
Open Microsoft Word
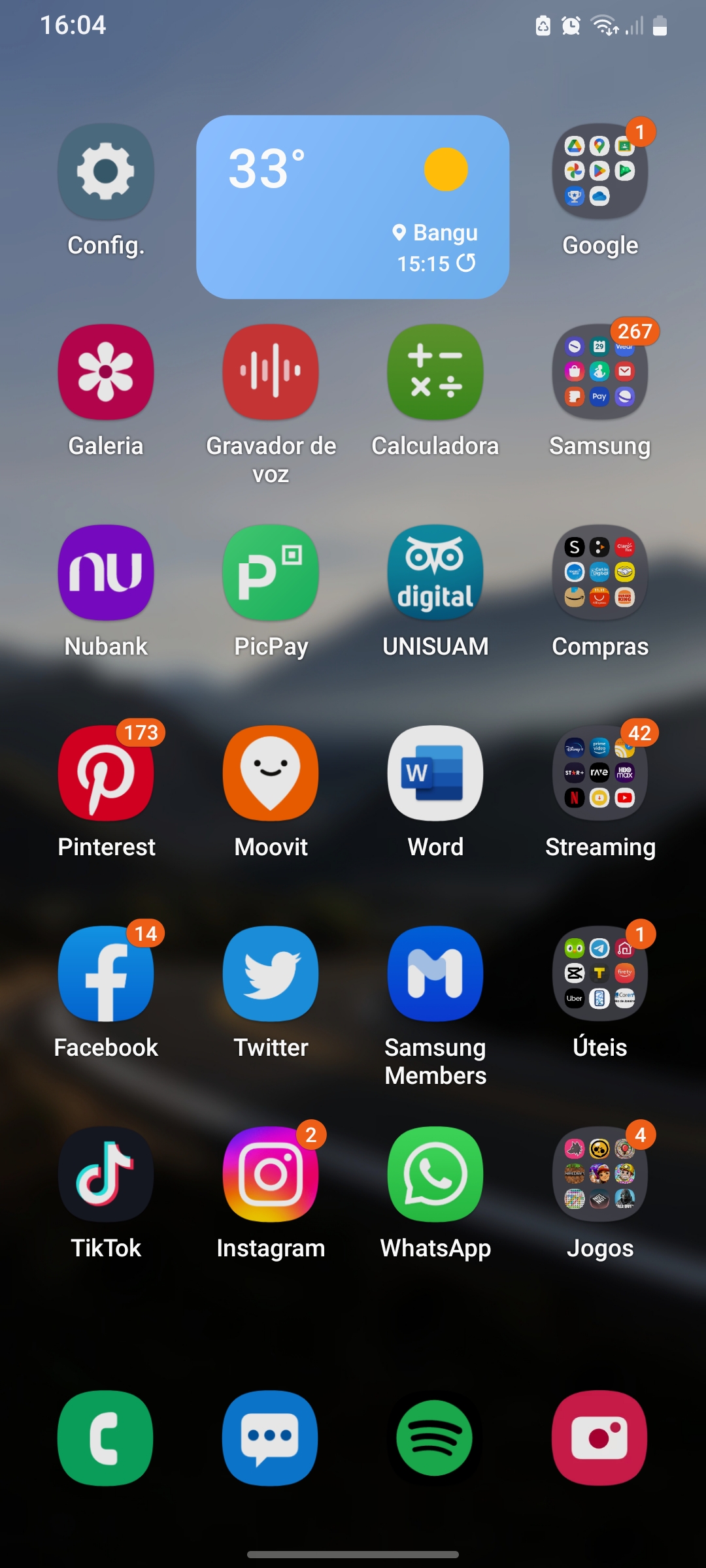tap(435, 774)
